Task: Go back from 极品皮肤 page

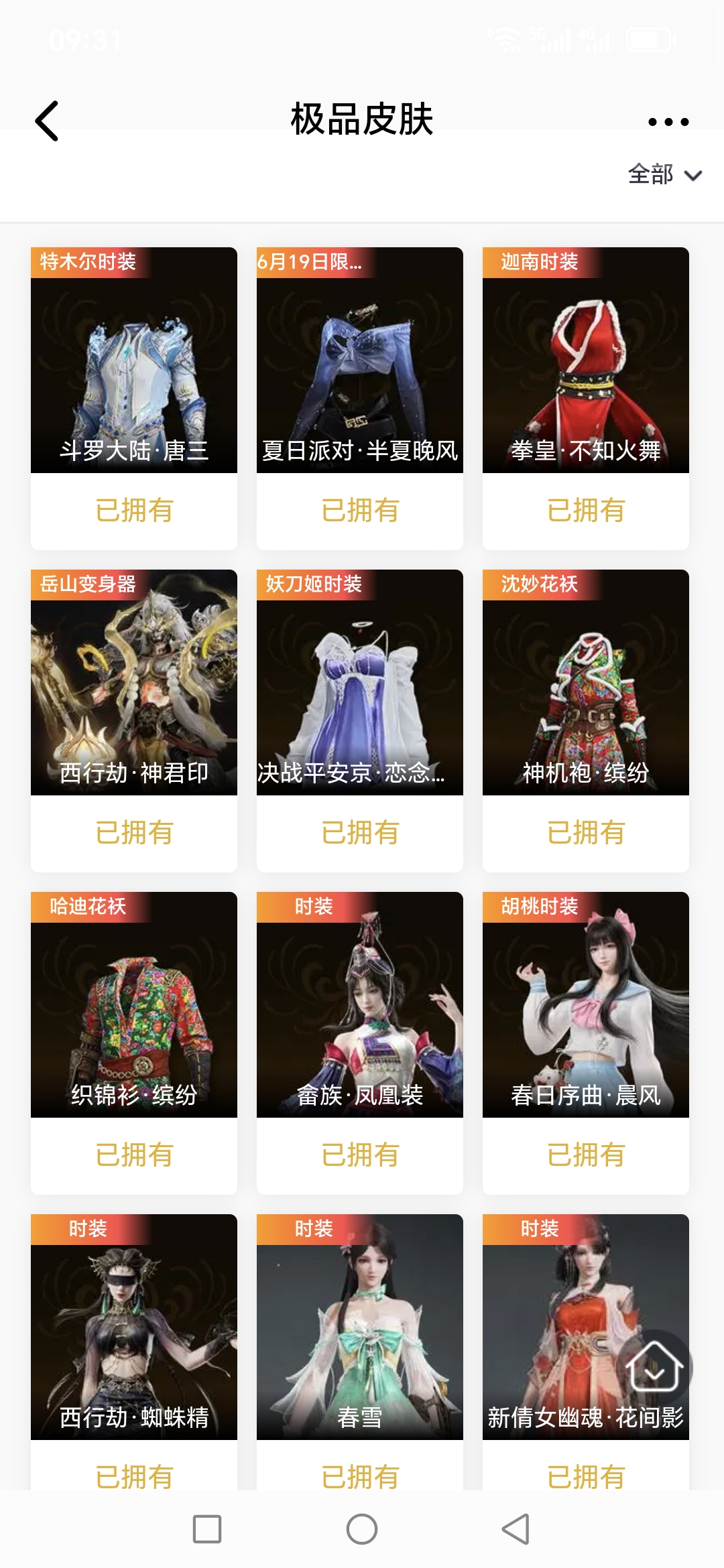Action: pyautogui.click(x=47, y=121)
